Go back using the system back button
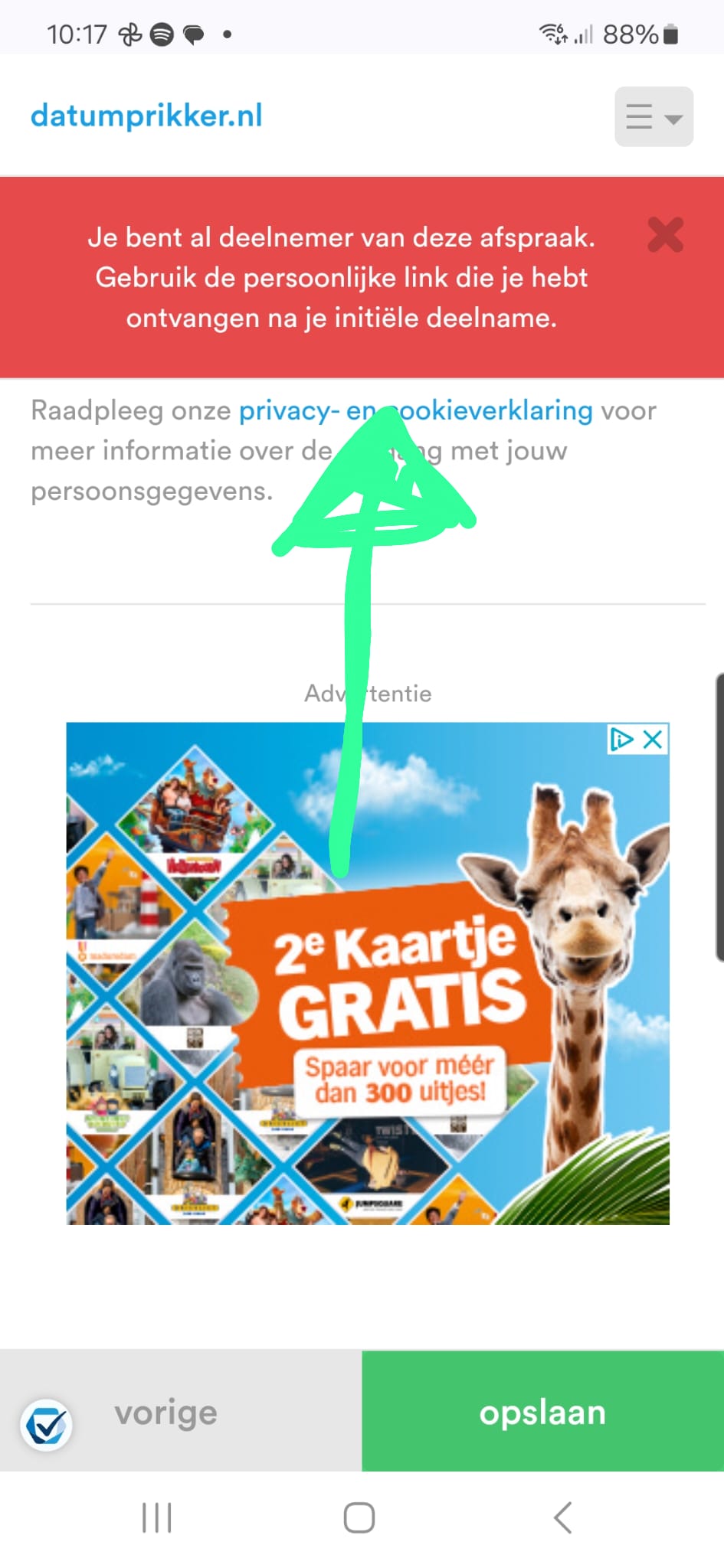Viewport: 724px width, 1568px height. point(563,1517)
